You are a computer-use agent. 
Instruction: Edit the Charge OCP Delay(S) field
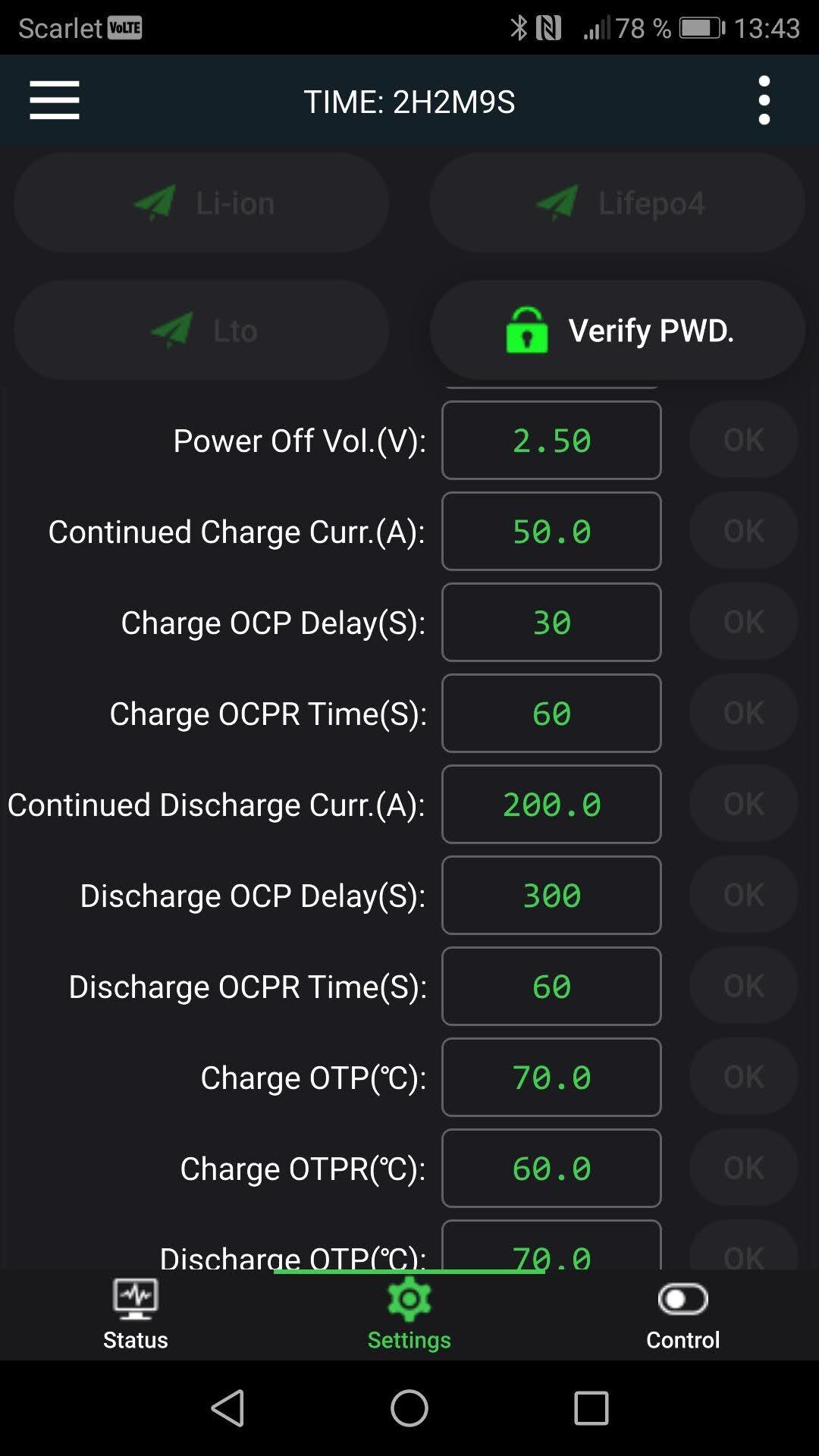551,623
